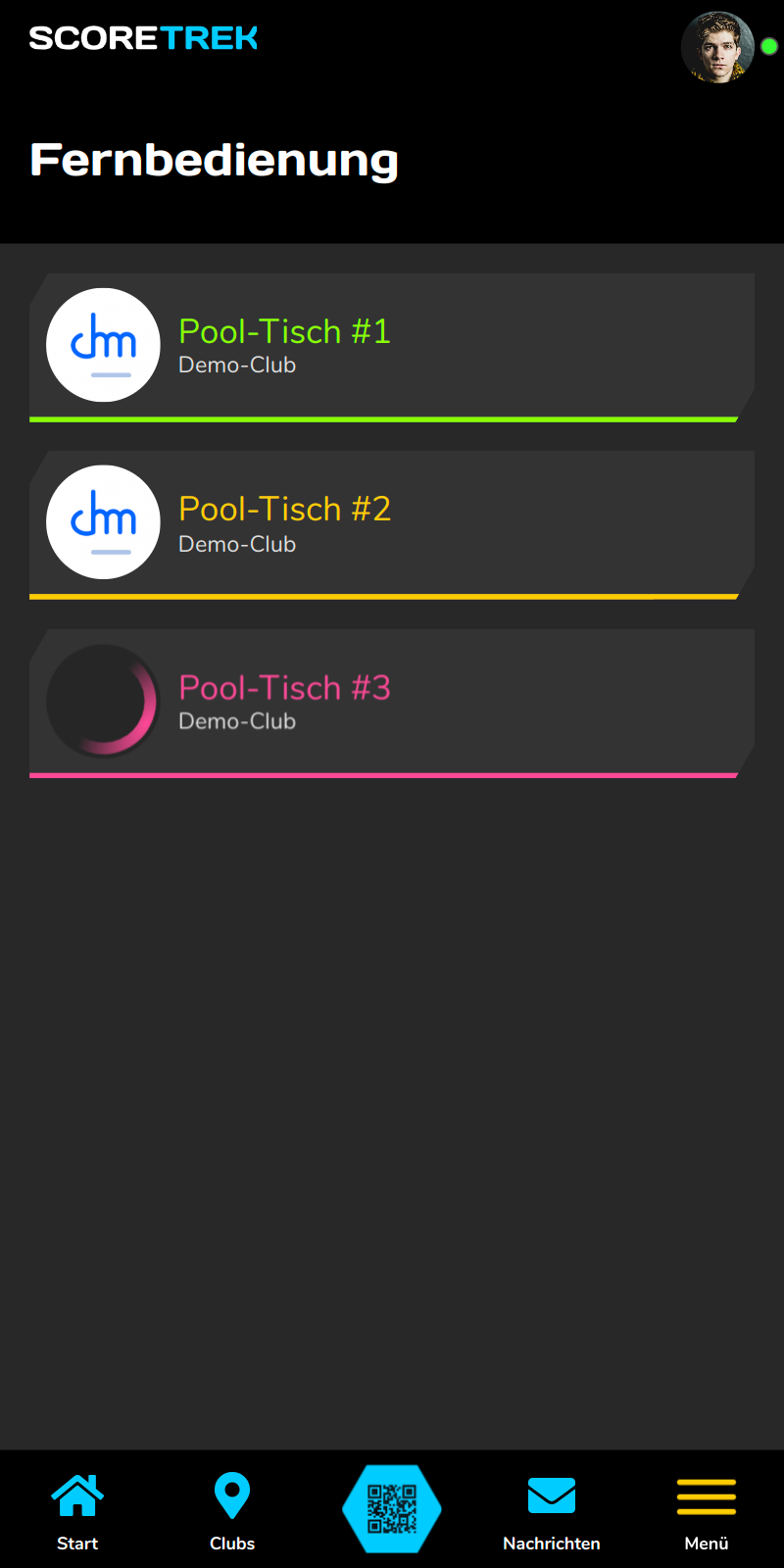
Task: Open the QR code scanner
Action: click(x=392, y=1509)
